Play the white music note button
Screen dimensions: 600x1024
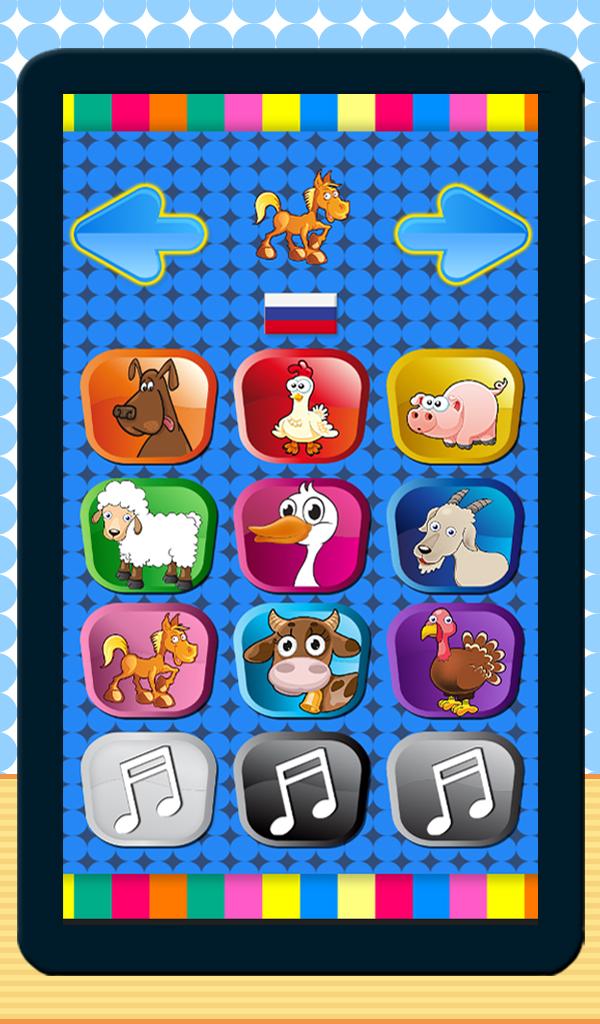(148, 790)
